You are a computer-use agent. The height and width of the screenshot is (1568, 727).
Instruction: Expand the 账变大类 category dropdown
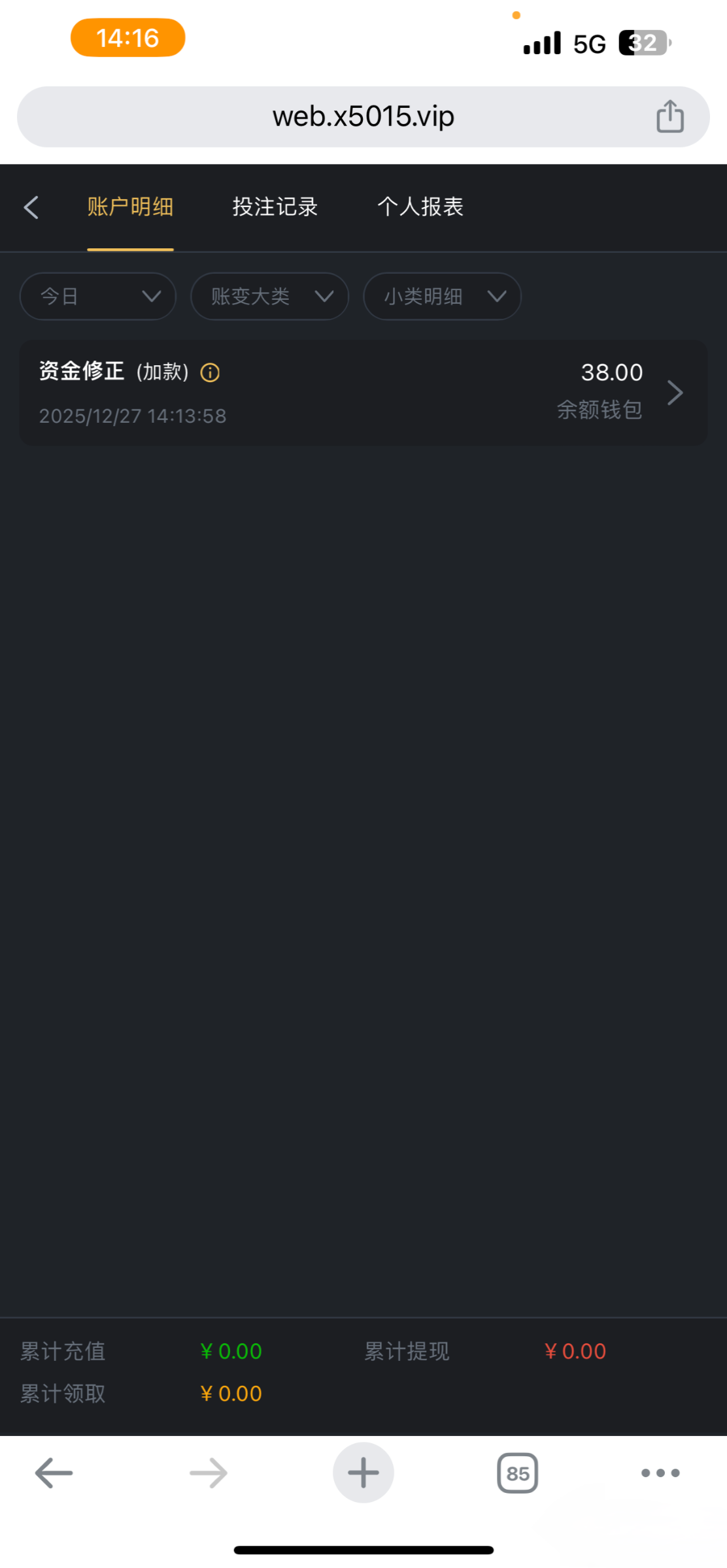coord(269,296)
